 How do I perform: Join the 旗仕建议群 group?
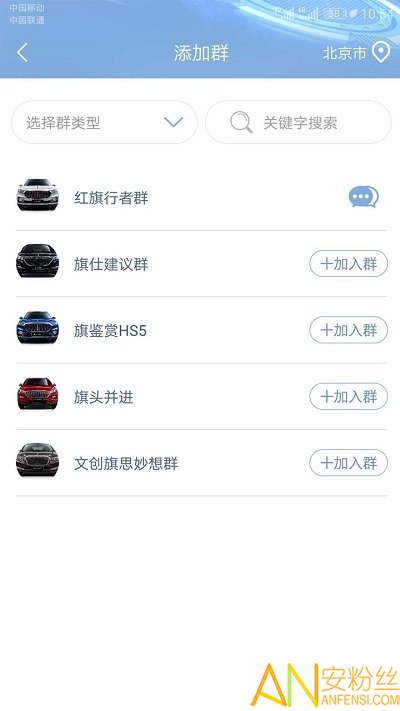[348, 263]
